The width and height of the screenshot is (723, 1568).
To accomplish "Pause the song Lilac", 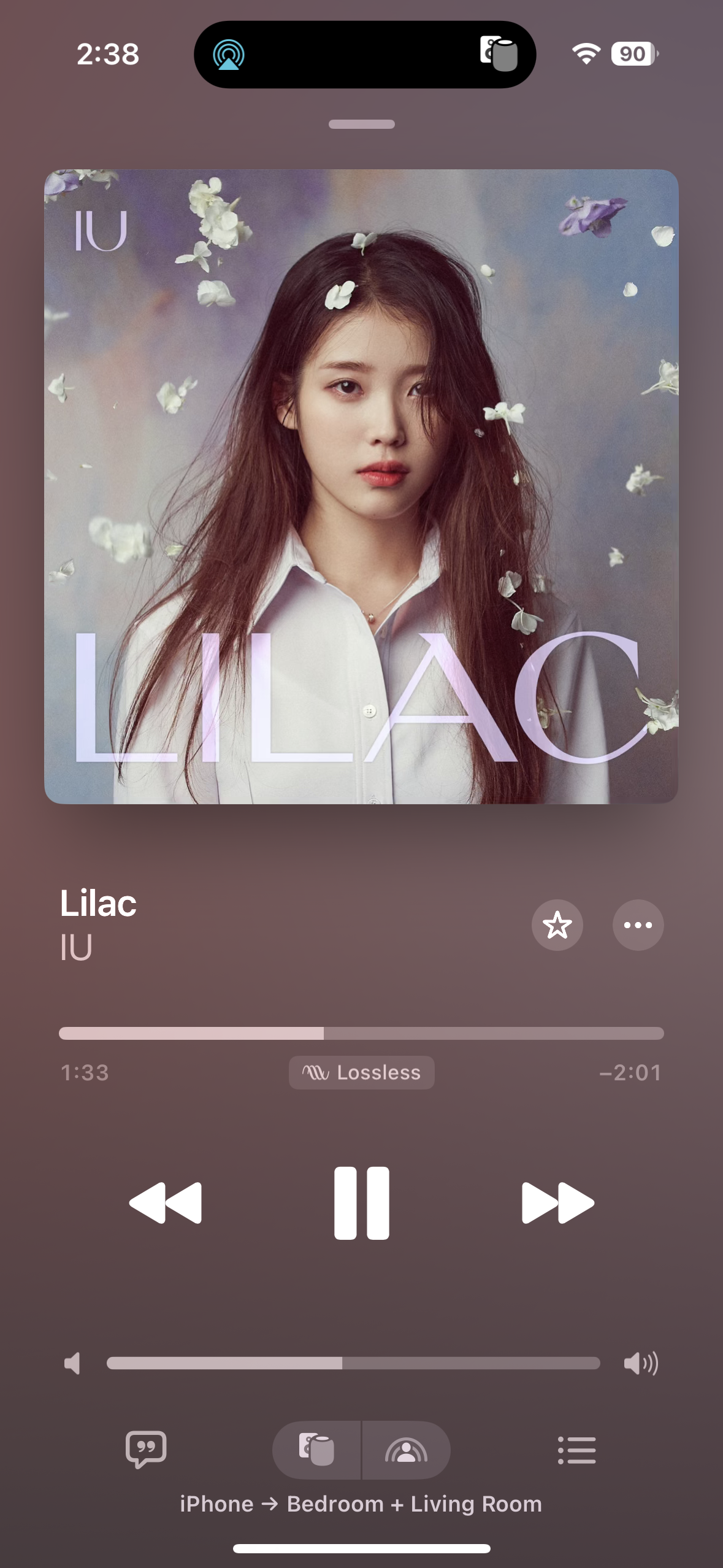I will [361, 1203].
